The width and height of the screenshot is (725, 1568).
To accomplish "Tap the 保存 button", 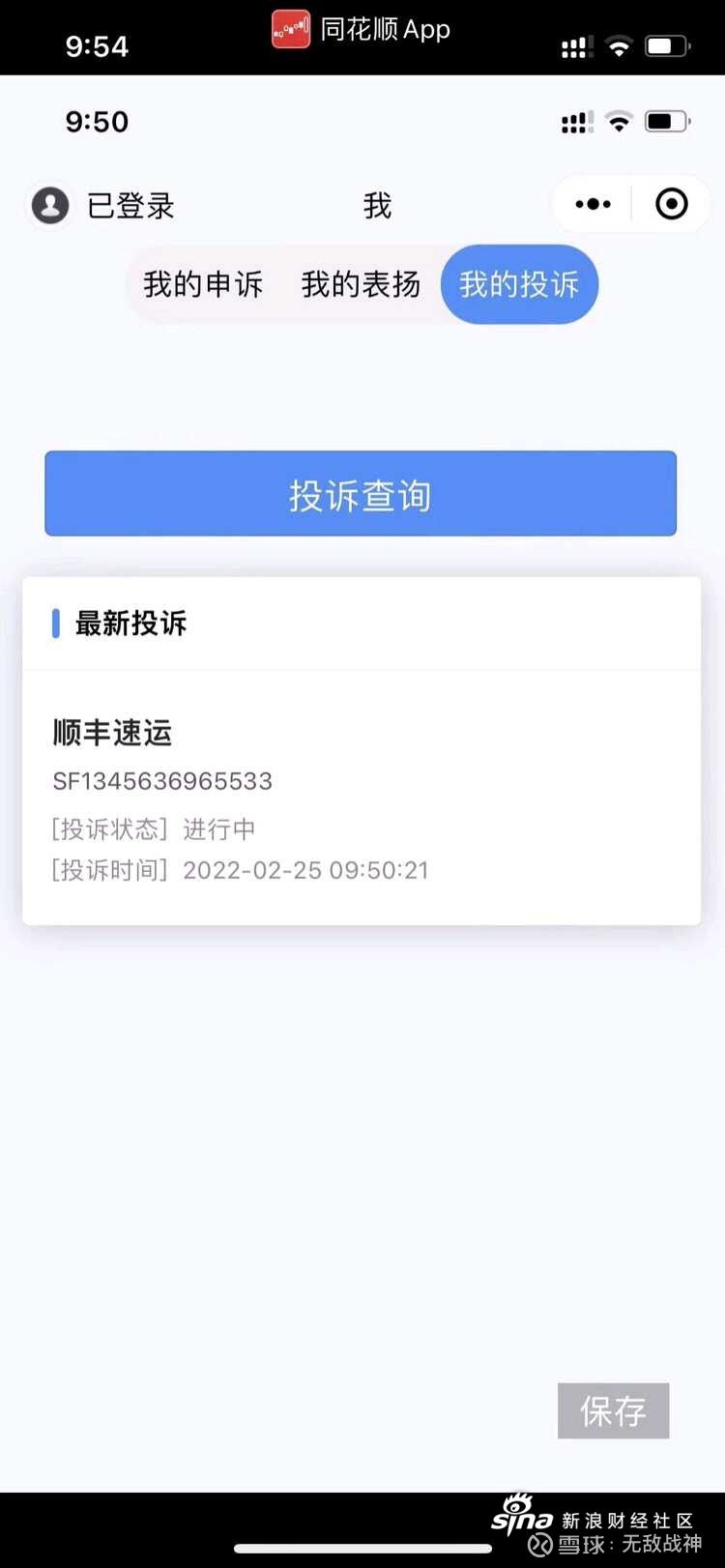I will point(613,1410).
